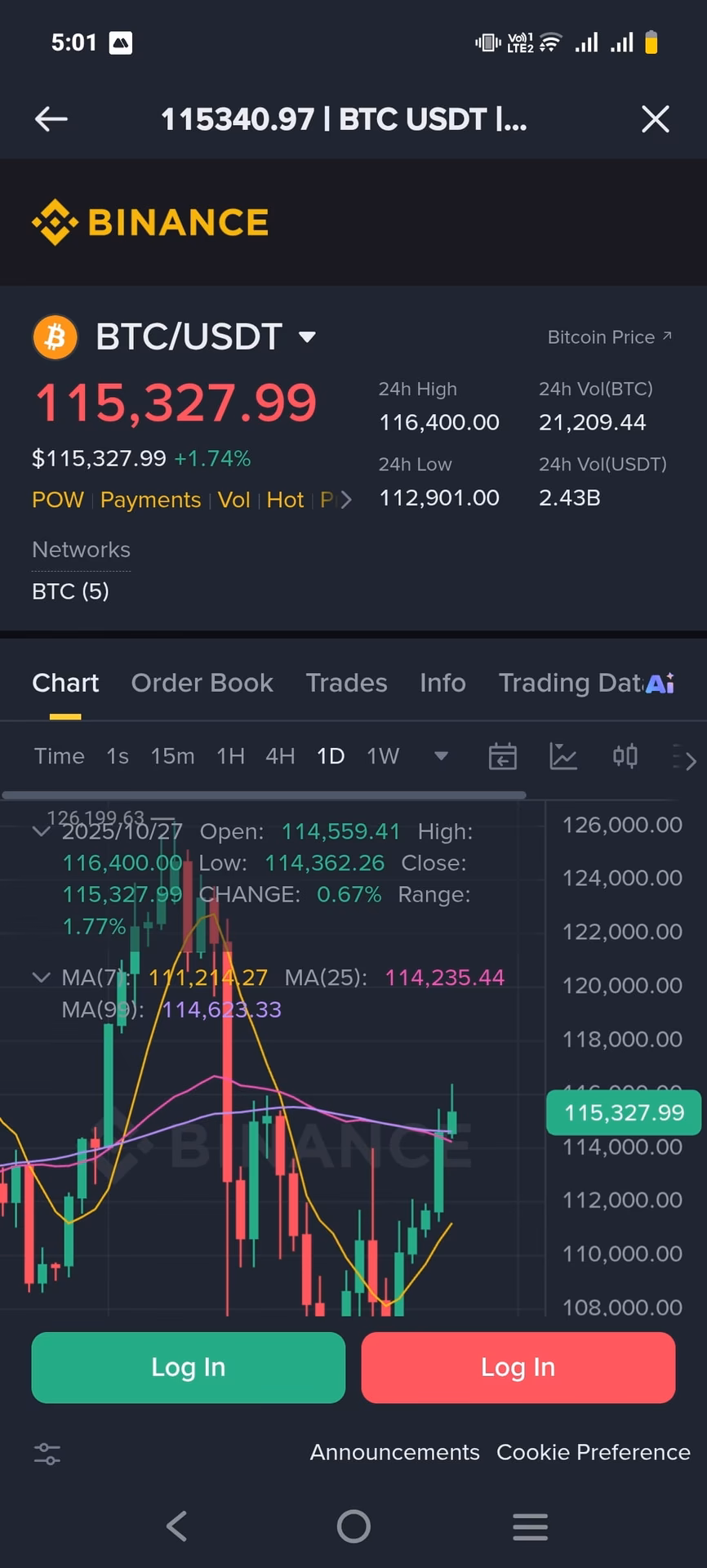
Task: Open the chart type selector icon
Action: 563,756
